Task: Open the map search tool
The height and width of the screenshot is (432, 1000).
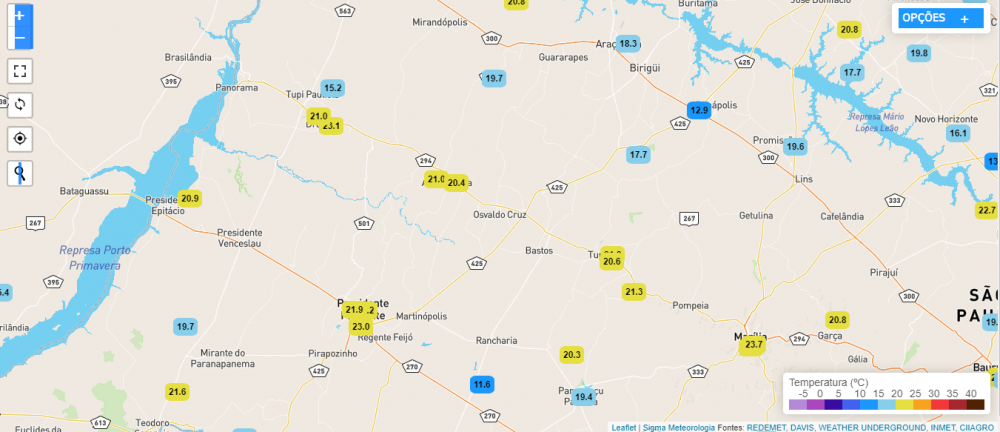Action: click(x=20, y=173)
